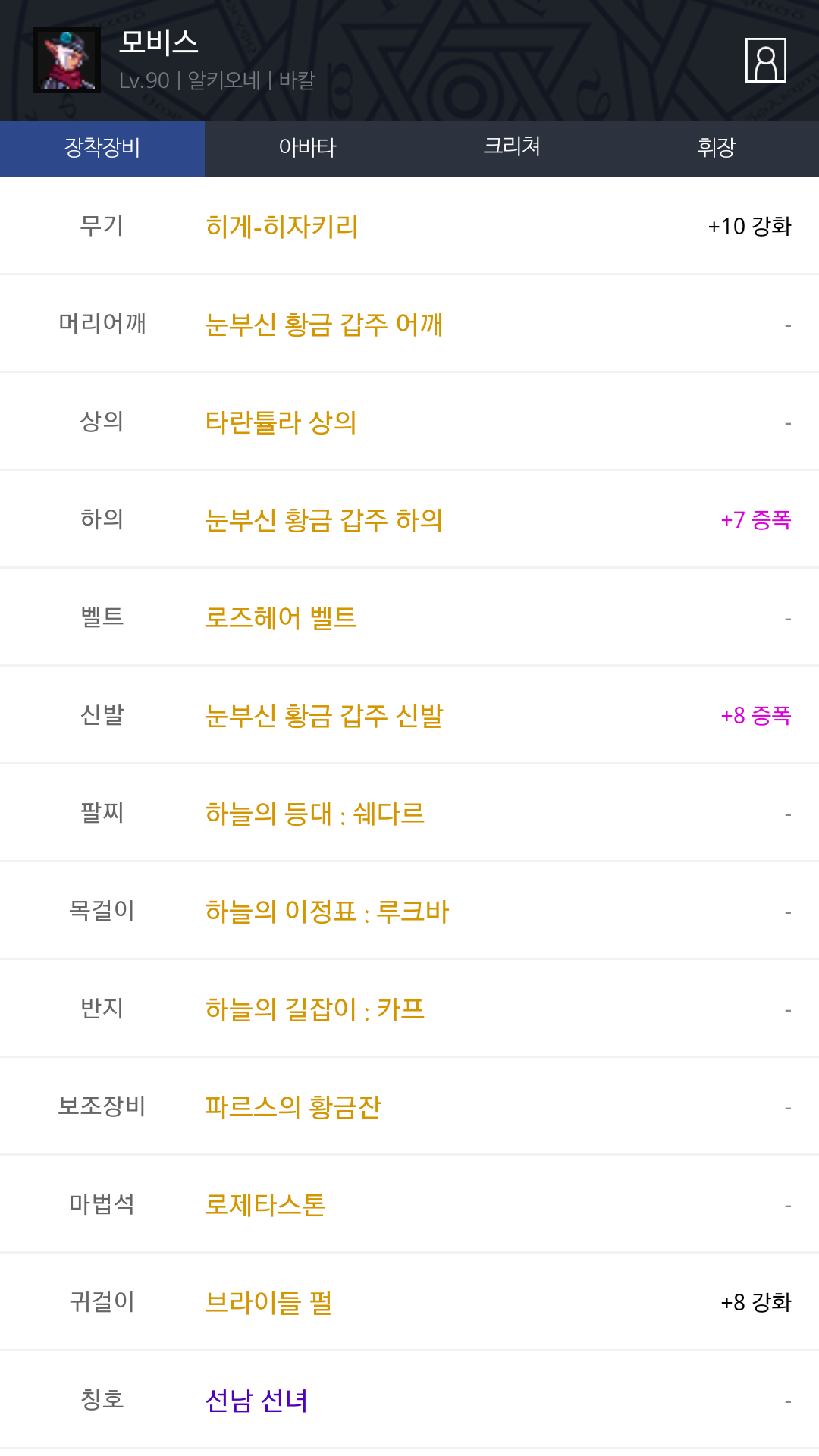Screen dimensions: 819x1456
Task: View bracelet 하늘의 등대 : 쉐다르
Action: (x=315, y=813)
